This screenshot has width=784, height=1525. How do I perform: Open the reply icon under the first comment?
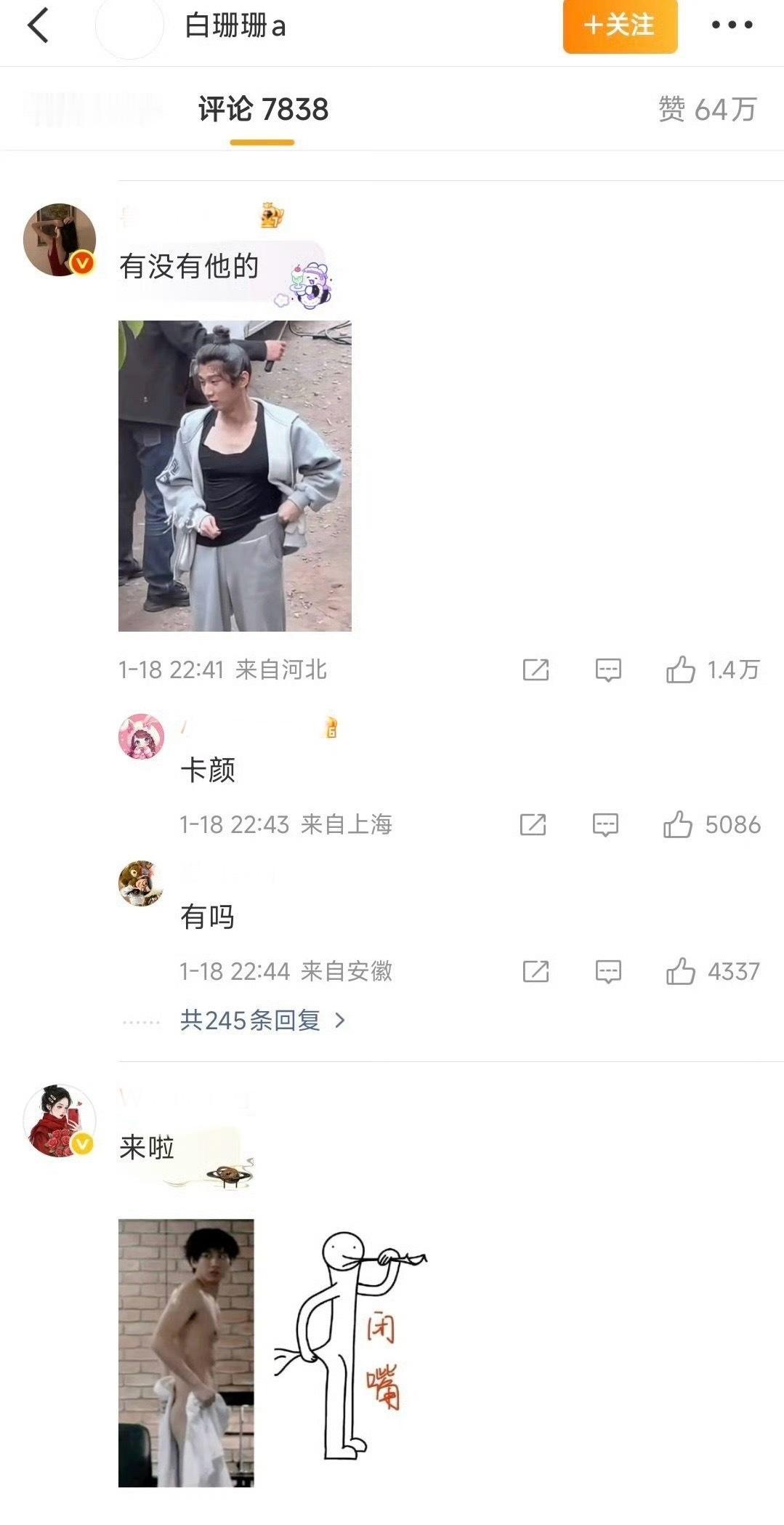pyautogui.click(x=609, y=669)
